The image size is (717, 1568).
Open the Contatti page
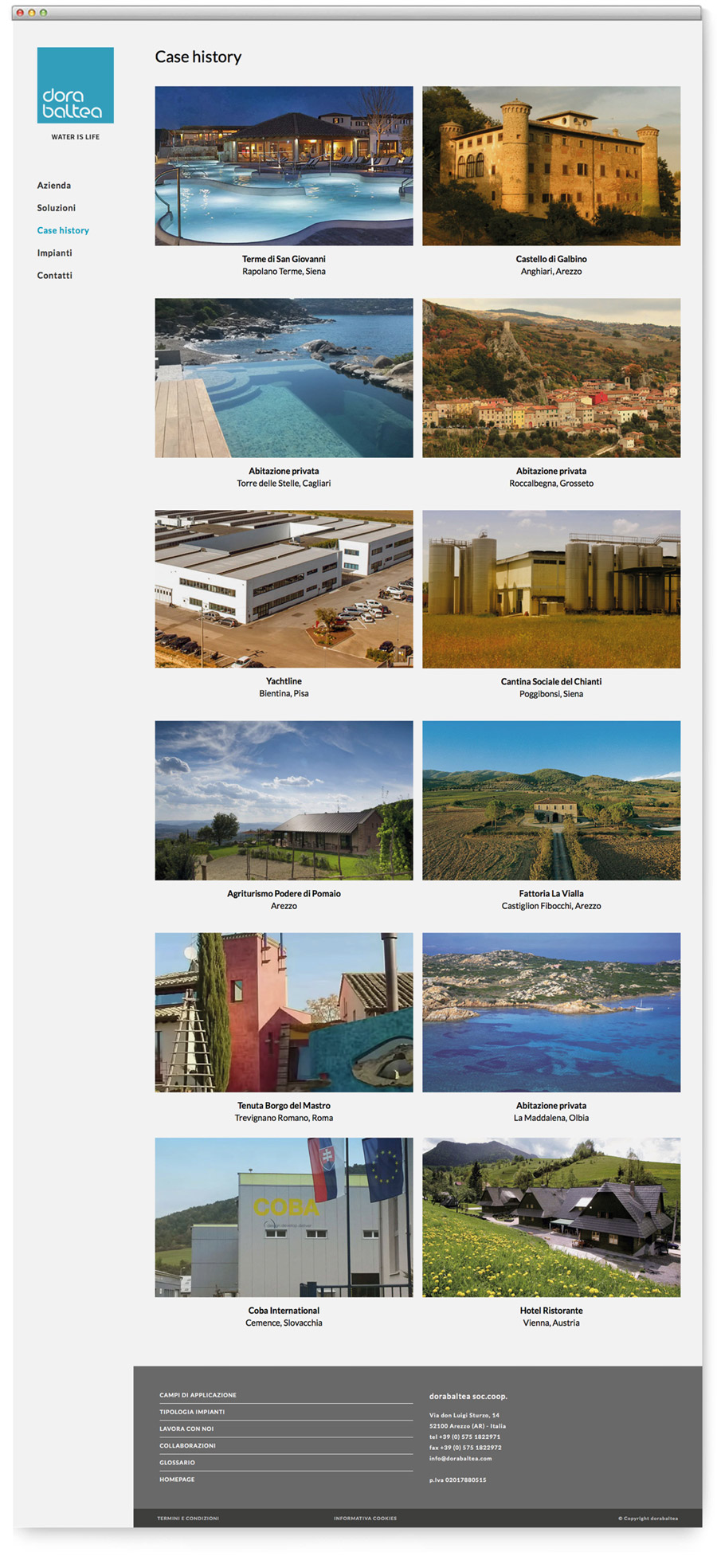pyautogui.click(x=54, y=276)
